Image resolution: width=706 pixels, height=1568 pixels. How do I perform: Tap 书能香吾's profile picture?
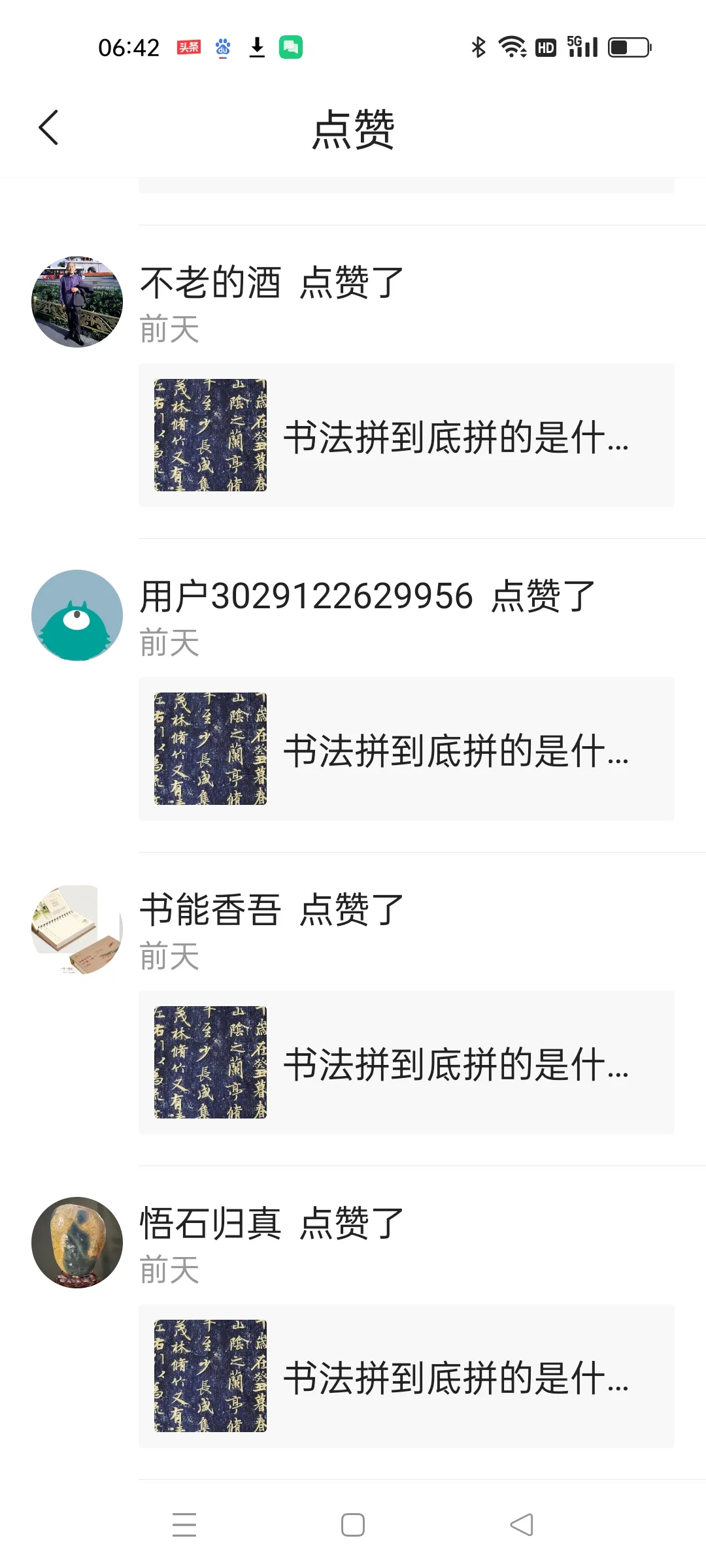click(x=77, y=929)
